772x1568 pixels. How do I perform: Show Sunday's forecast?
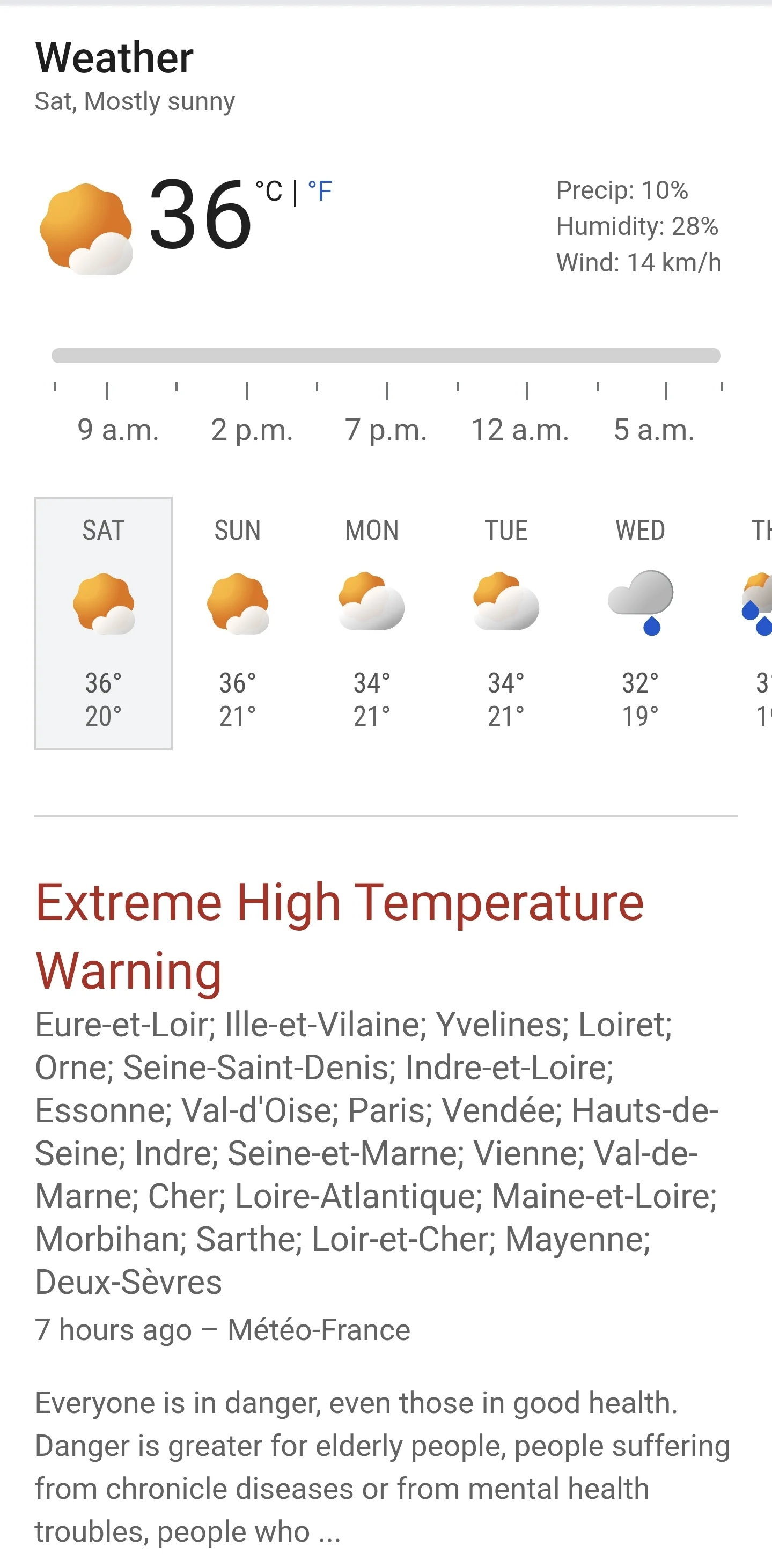238,623
